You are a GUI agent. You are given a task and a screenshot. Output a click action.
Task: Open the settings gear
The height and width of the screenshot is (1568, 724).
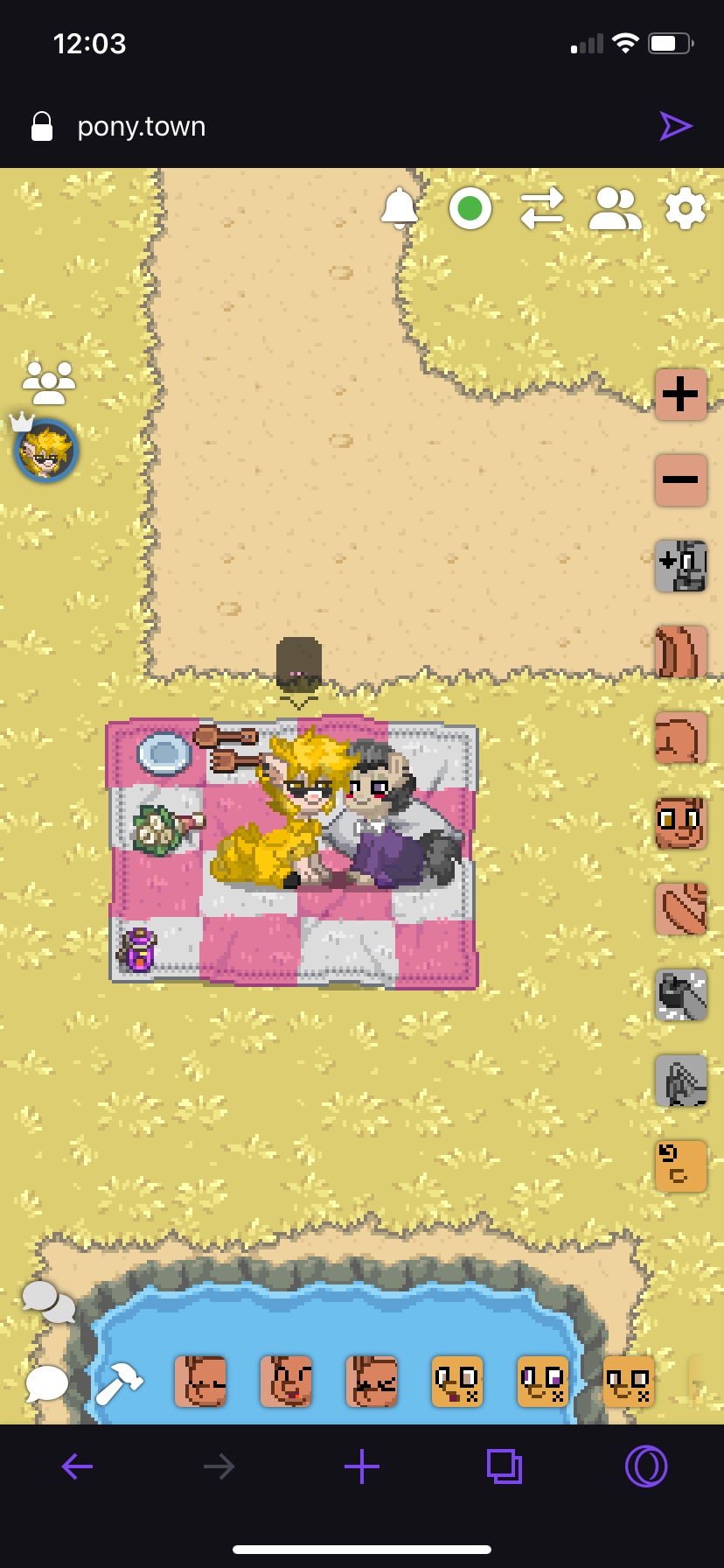click(686, 208)
